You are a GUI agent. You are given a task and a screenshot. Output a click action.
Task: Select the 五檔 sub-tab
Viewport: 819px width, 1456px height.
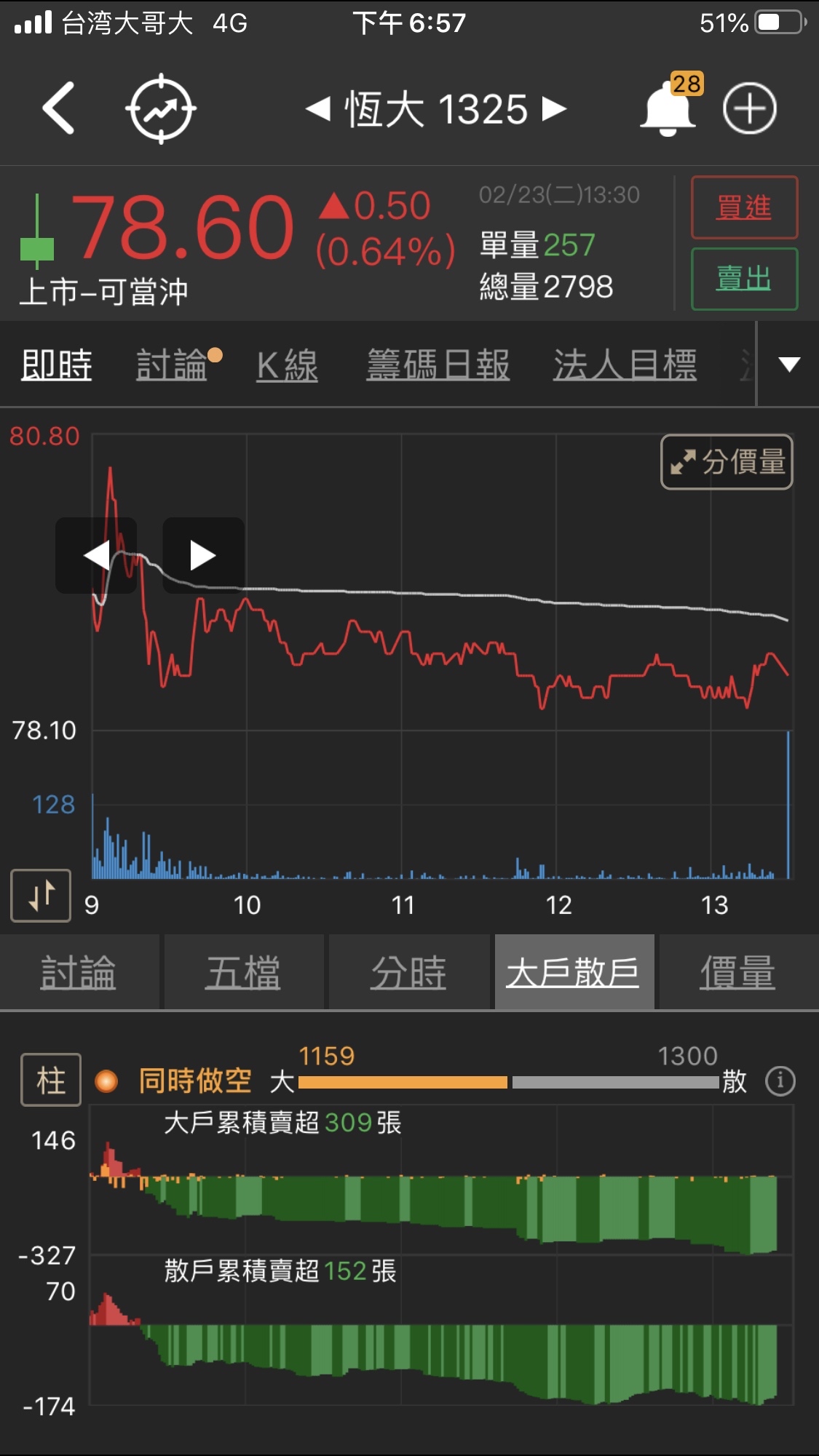click(243, 973)
